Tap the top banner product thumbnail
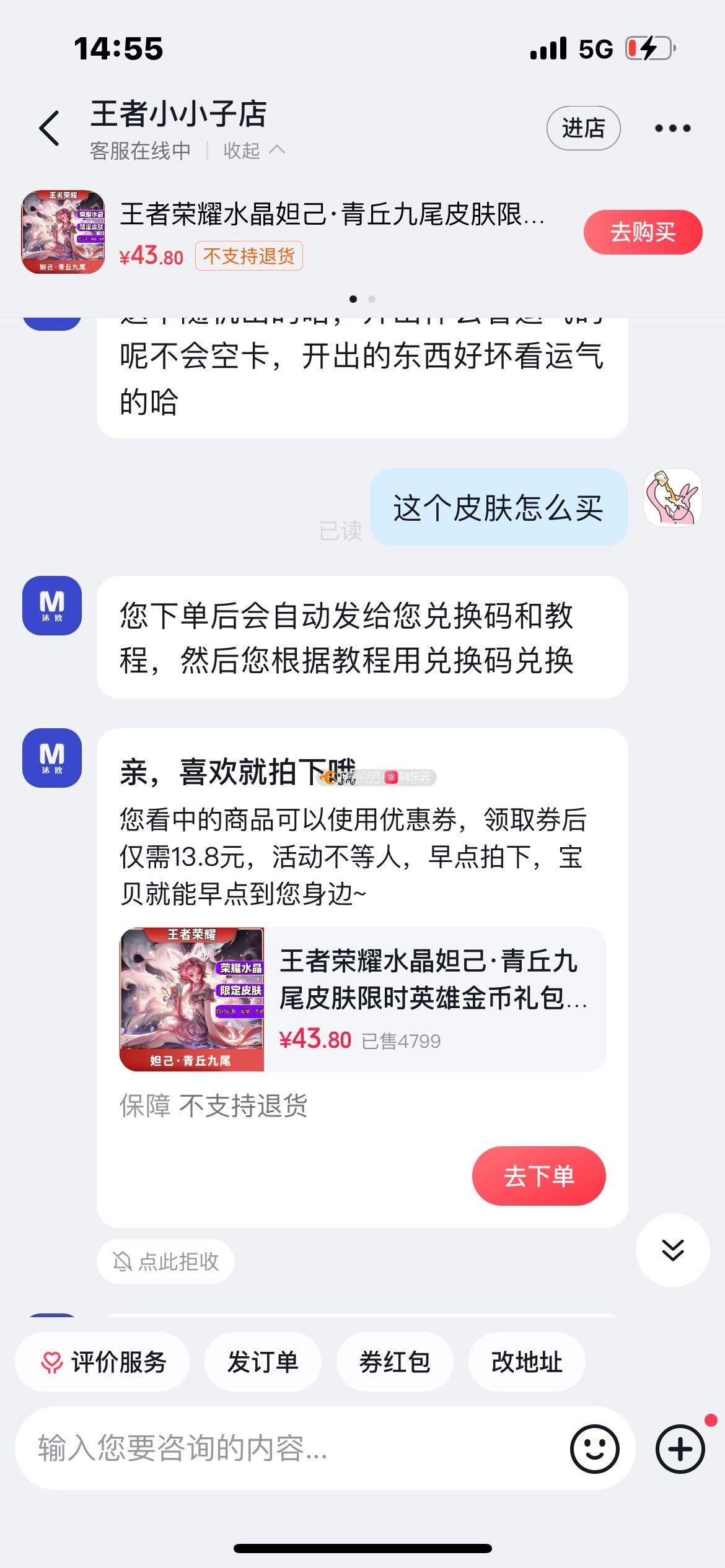 click(63, 232)
